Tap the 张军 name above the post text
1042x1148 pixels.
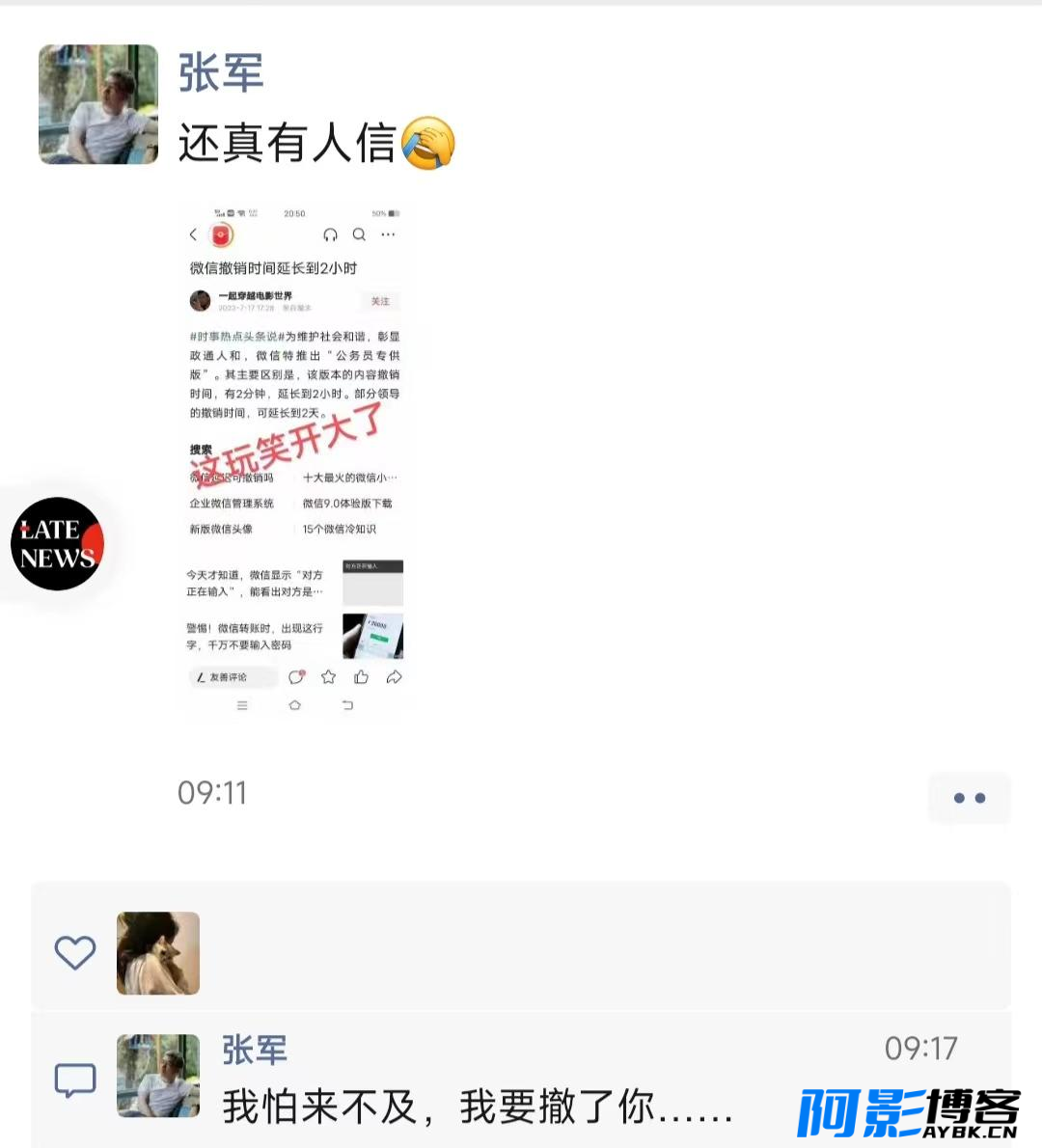pyautogui.click(x=221, y=73)
